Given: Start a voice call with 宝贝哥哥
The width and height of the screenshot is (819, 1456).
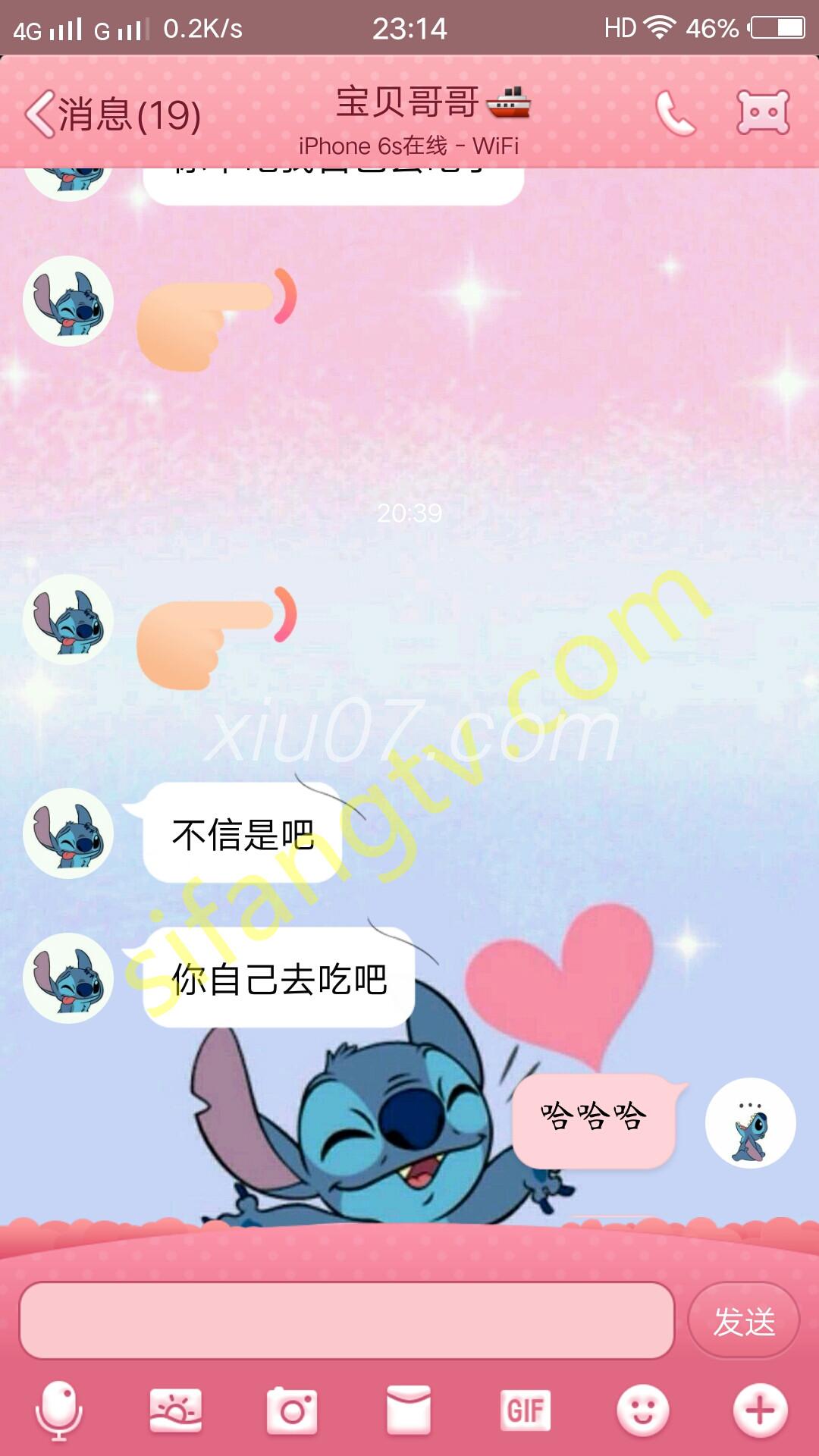Looking at the screenshot, I should click(674, 114).
